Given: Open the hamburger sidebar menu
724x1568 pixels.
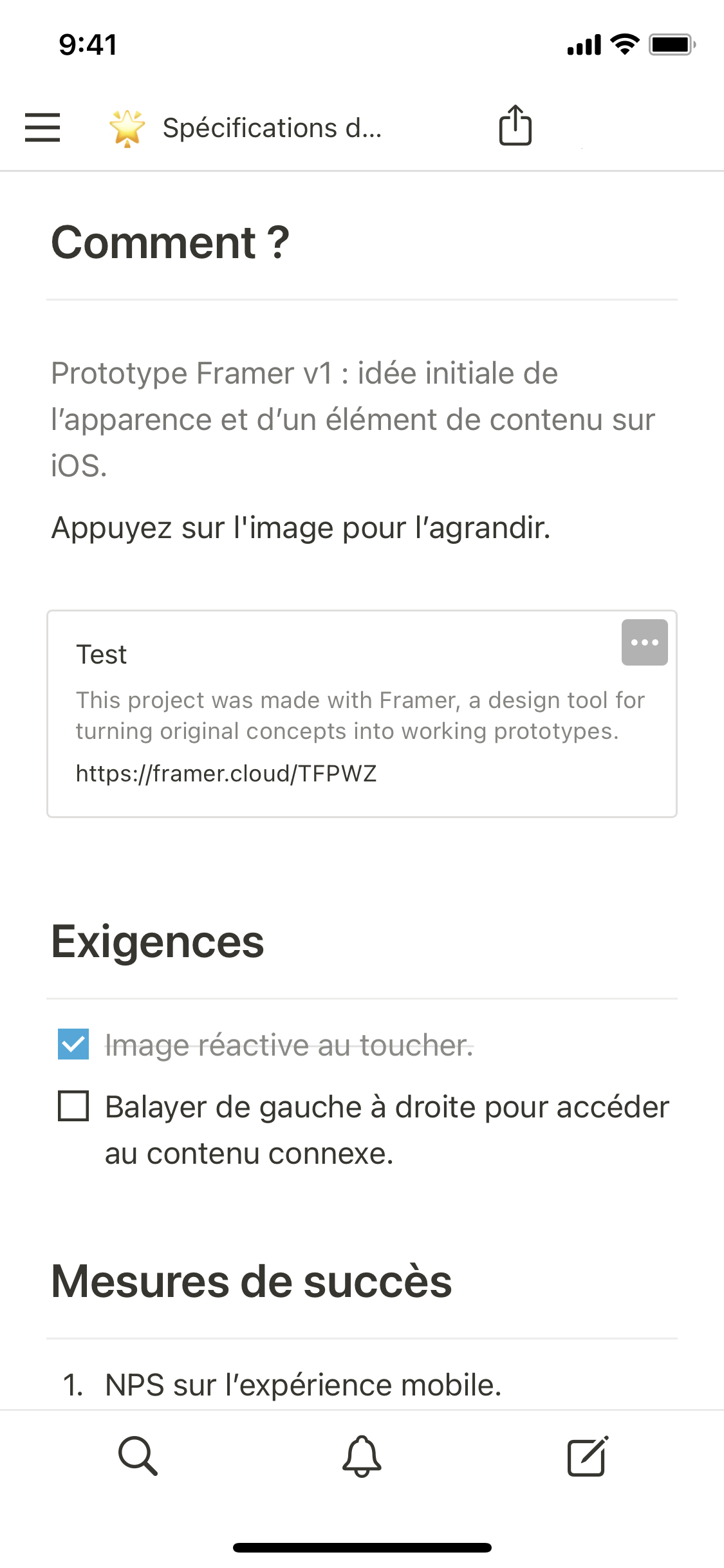Looking at the screenshot, I should coord(42,127).
